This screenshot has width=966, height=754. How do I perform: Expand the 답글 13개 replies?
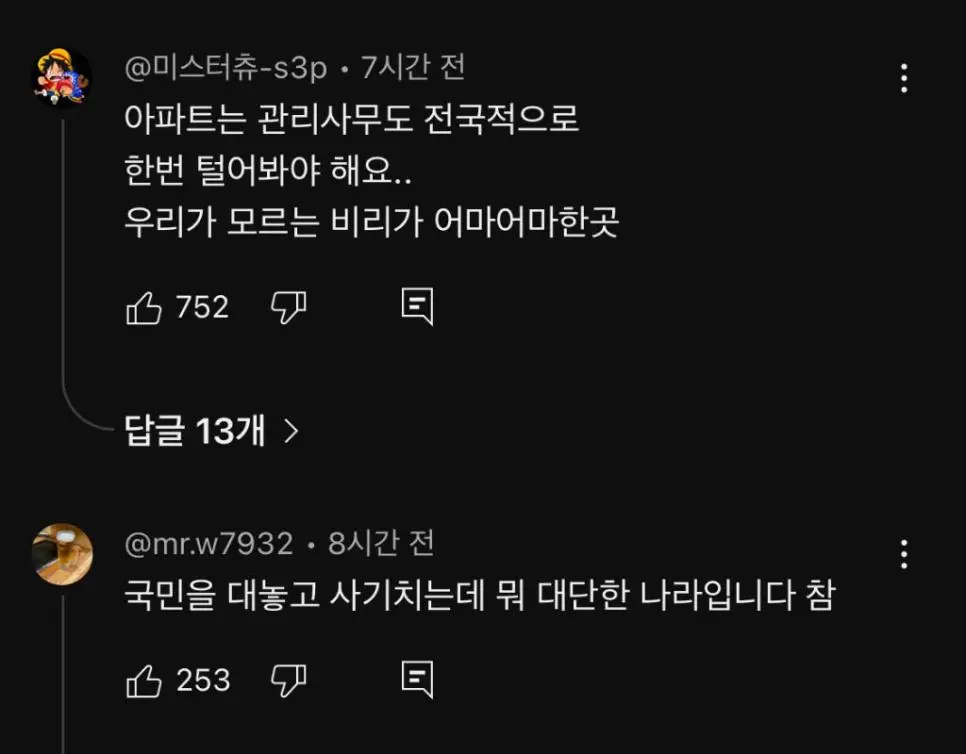(211, 431)
